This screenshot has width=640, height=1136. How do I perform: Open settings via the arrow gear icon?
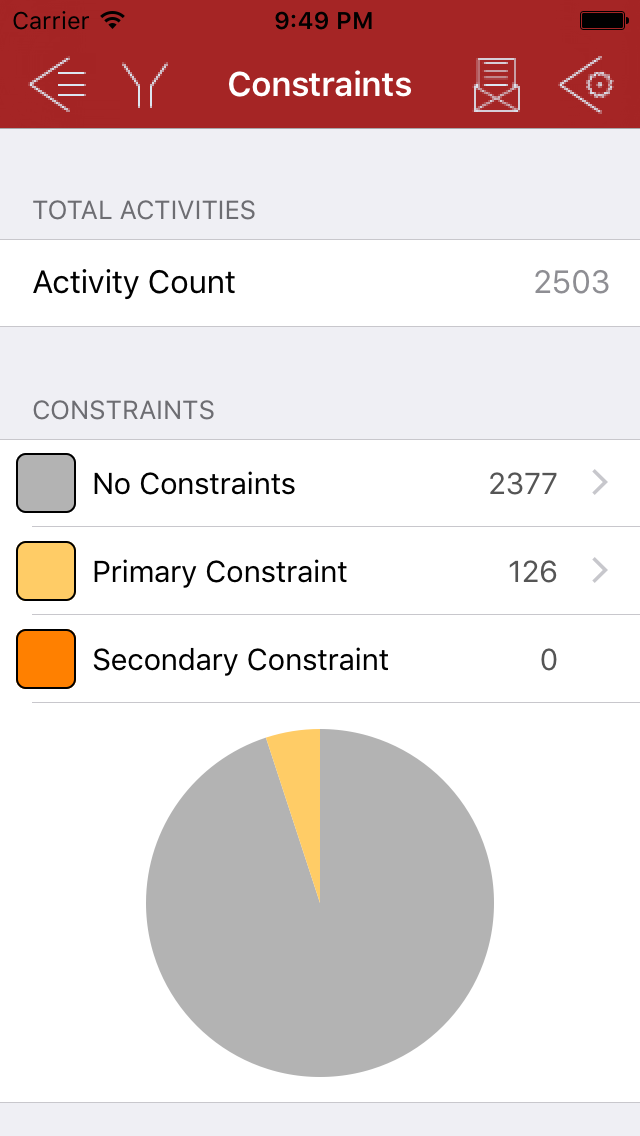point(586,84)
